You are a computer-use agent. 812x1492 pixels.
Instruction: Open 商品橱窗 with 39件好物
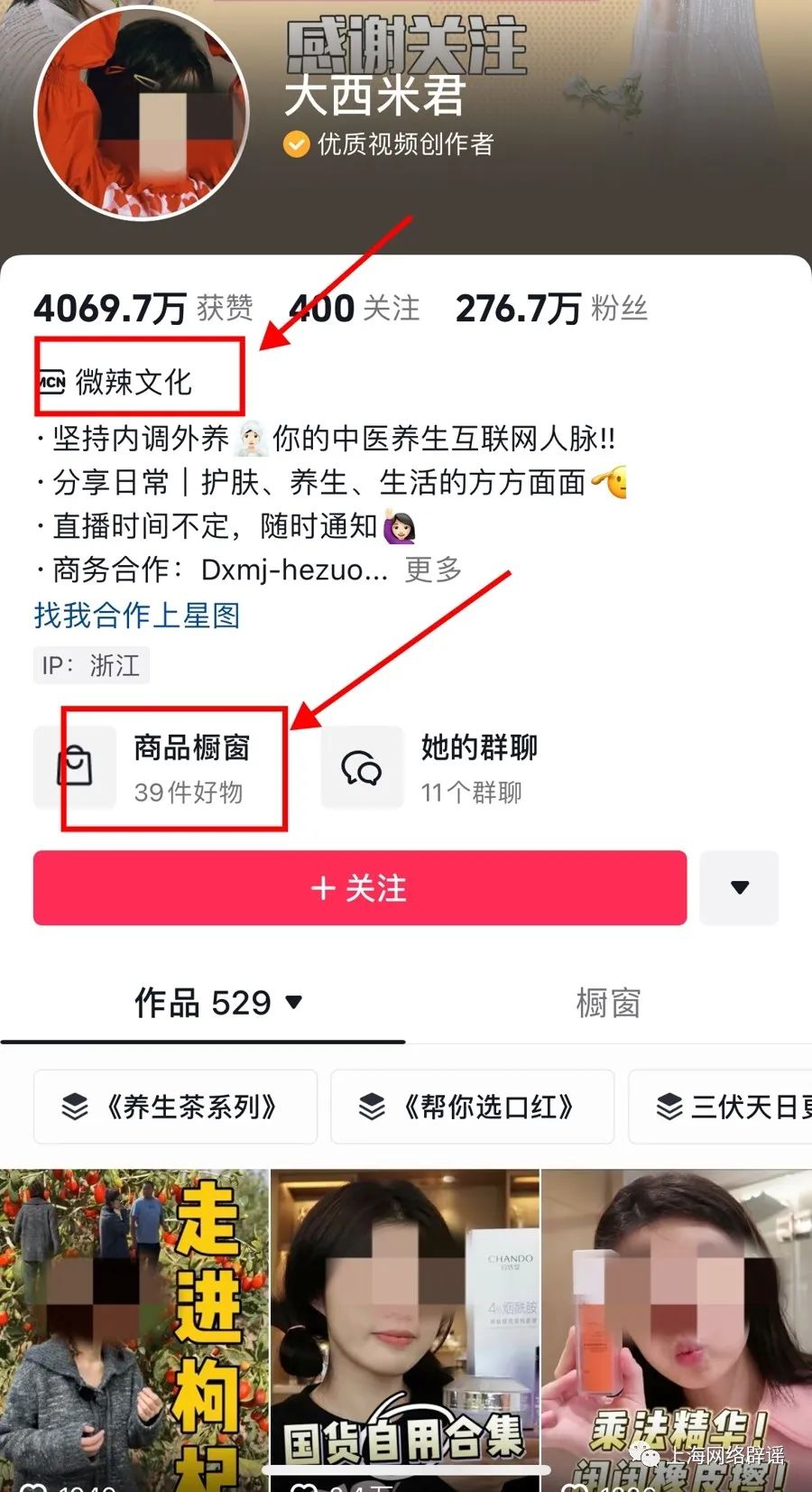[x=162, y=768]
